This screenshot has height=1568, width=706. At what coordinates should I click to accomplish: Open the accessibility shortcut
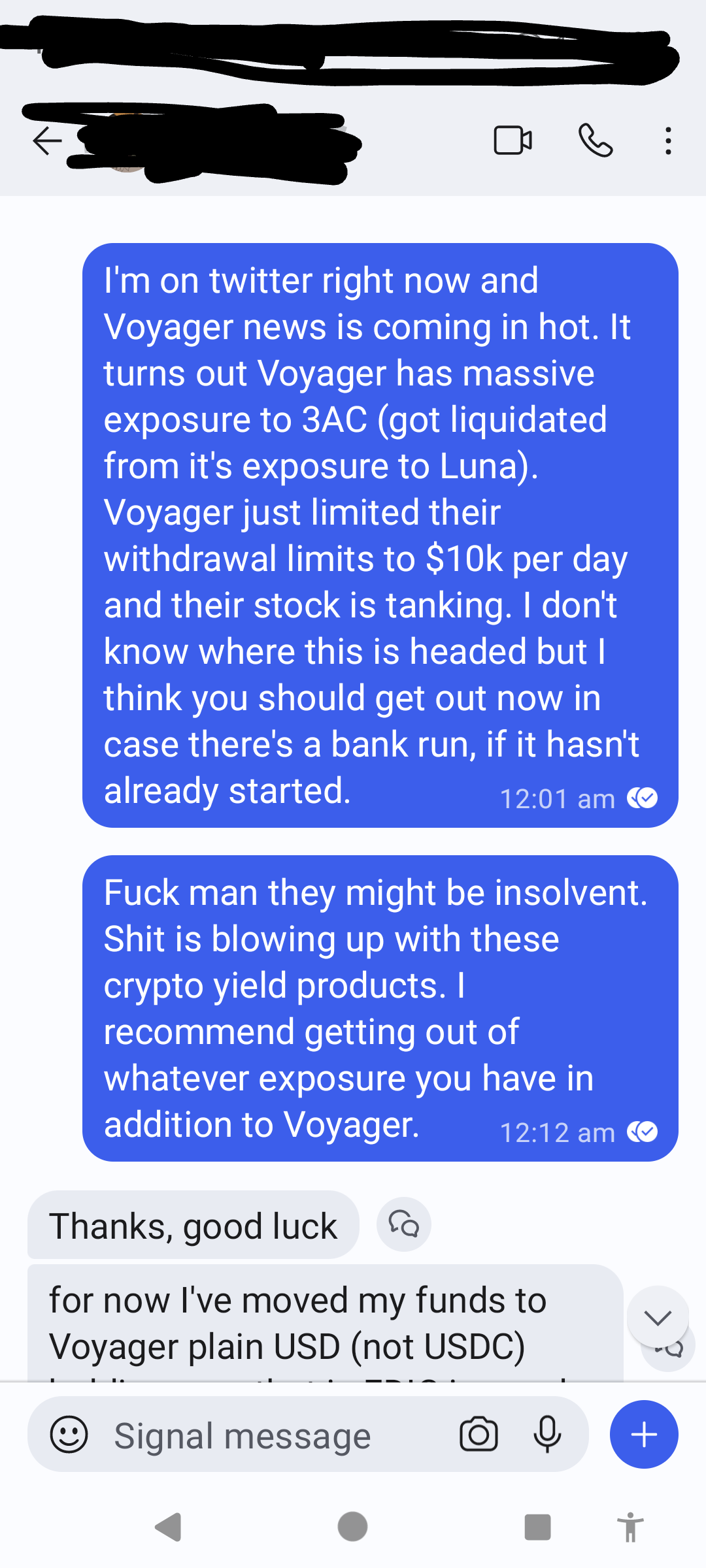tap(630, 1527)
